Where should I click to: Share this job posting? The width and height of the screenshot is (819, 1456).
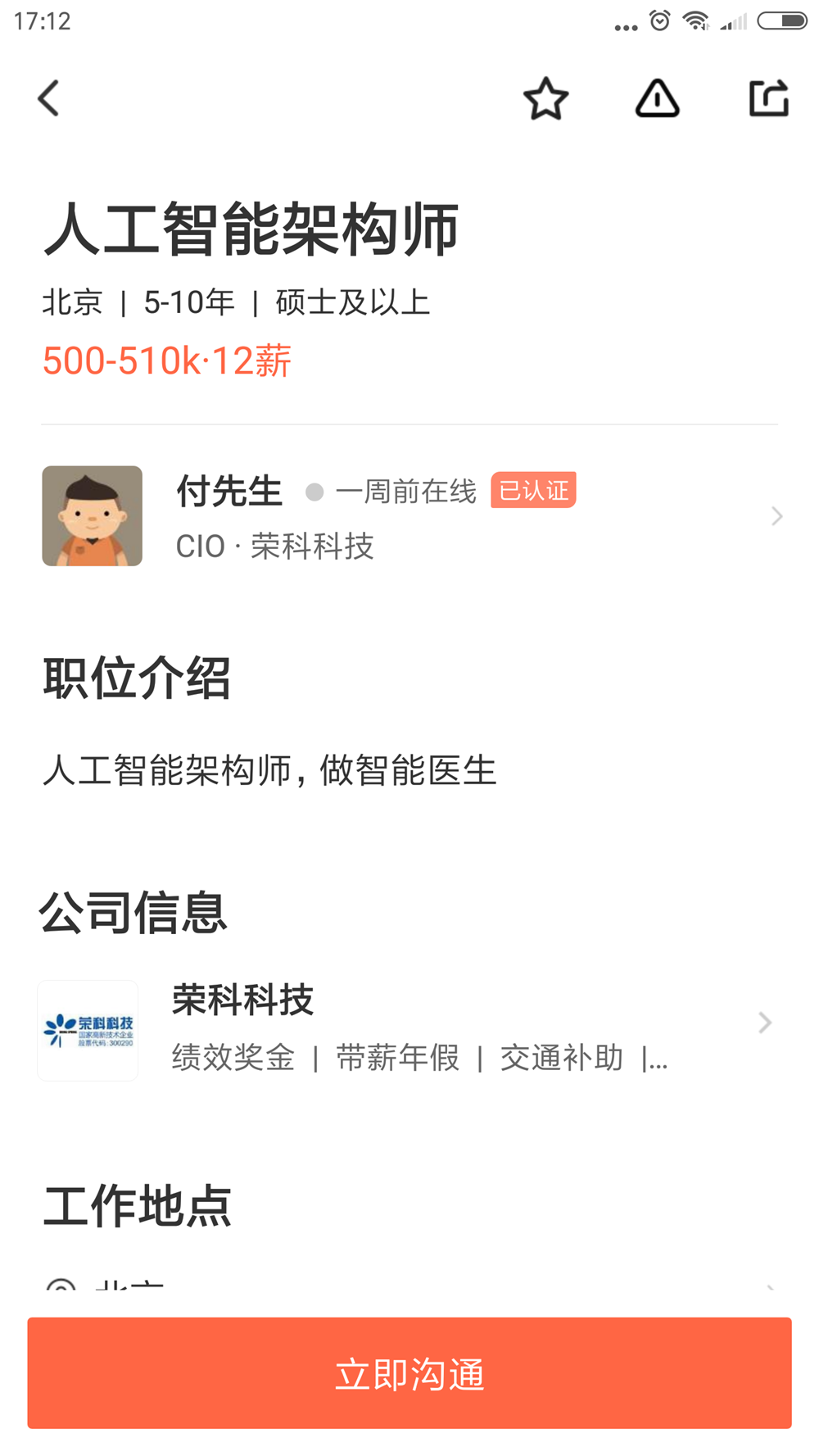pyautogui.click(x=768, y=99)
